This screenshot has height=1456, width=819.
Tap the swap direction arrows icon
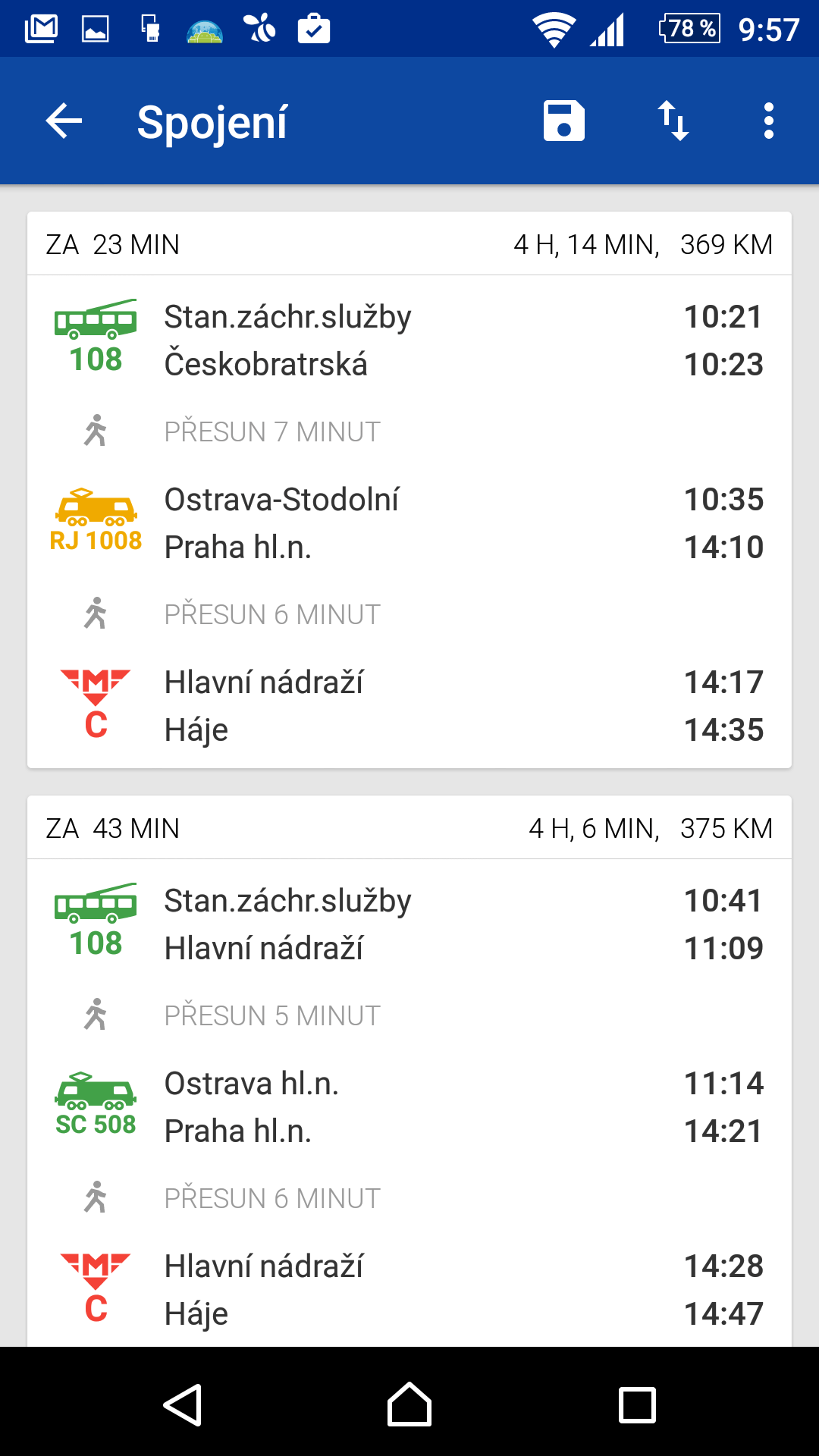tap(673, 121)
